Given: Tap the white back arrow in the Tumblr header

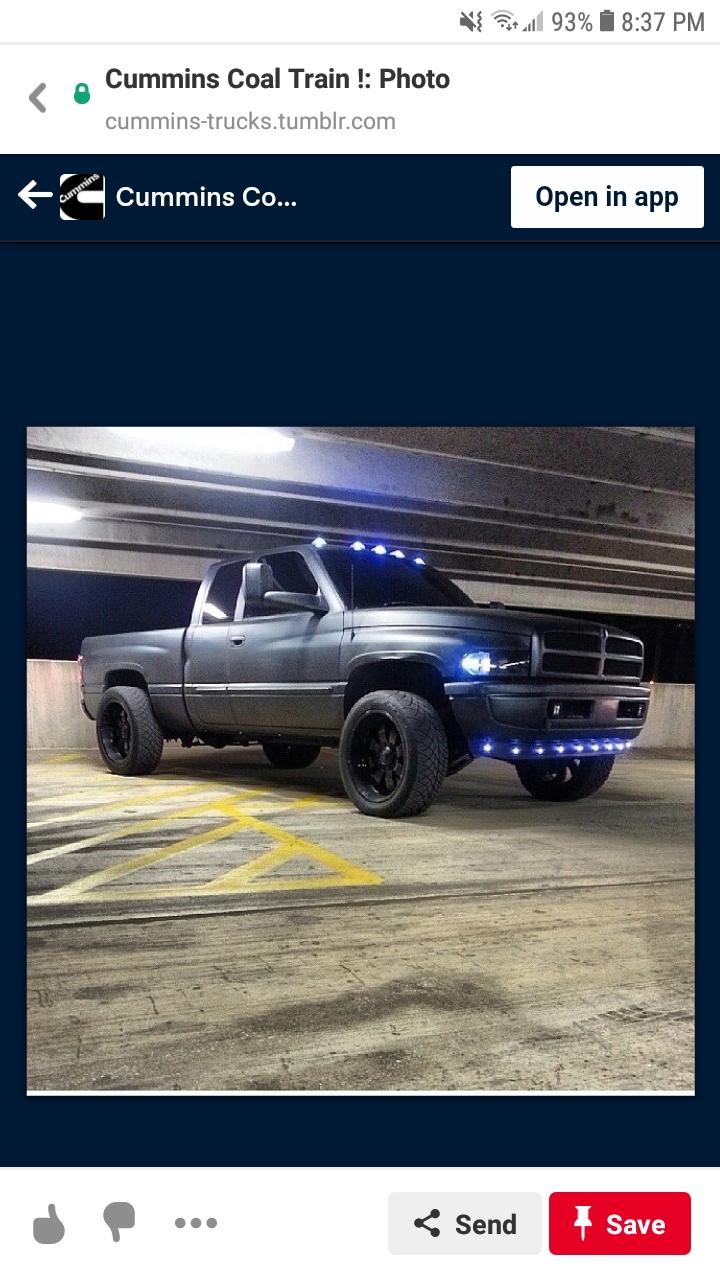Looking at the screenshot, I should 34,195.
